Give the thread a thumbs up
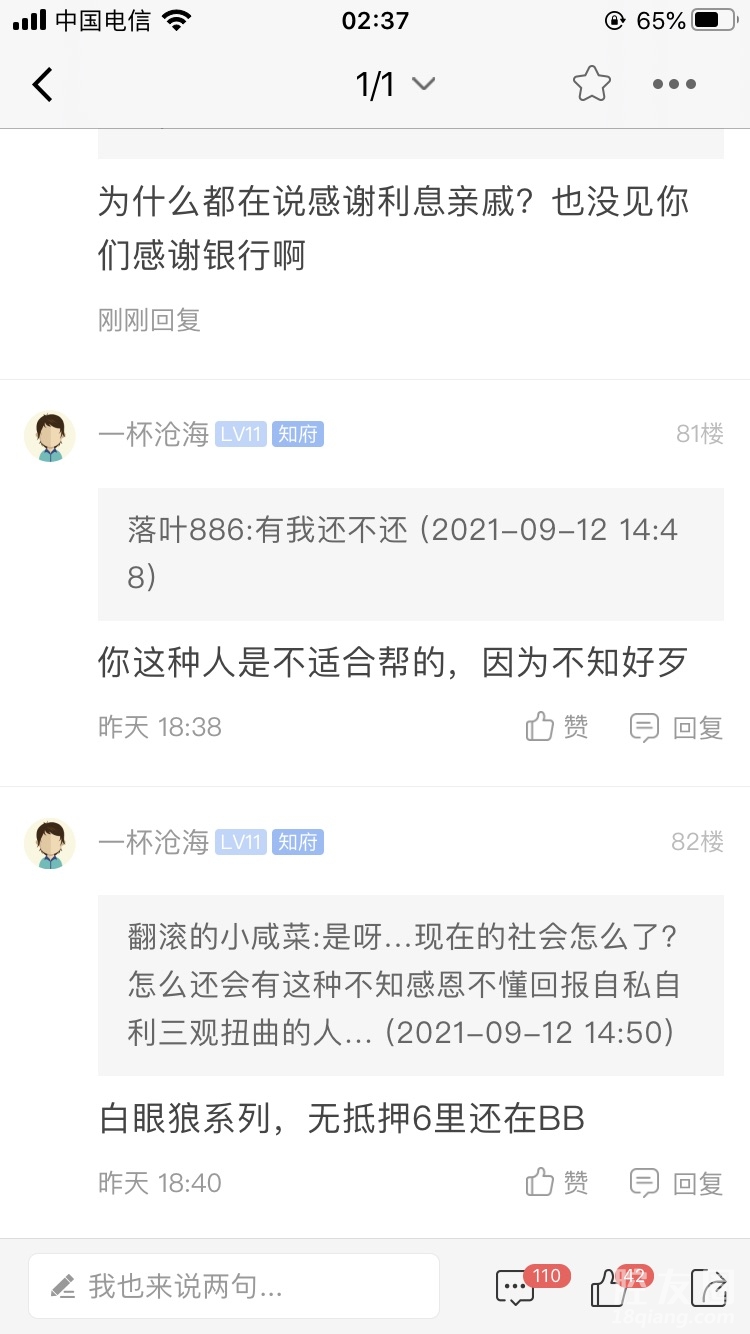Image resolution: width=750 pixels, height=1334 pixels. pos(608,1288)
